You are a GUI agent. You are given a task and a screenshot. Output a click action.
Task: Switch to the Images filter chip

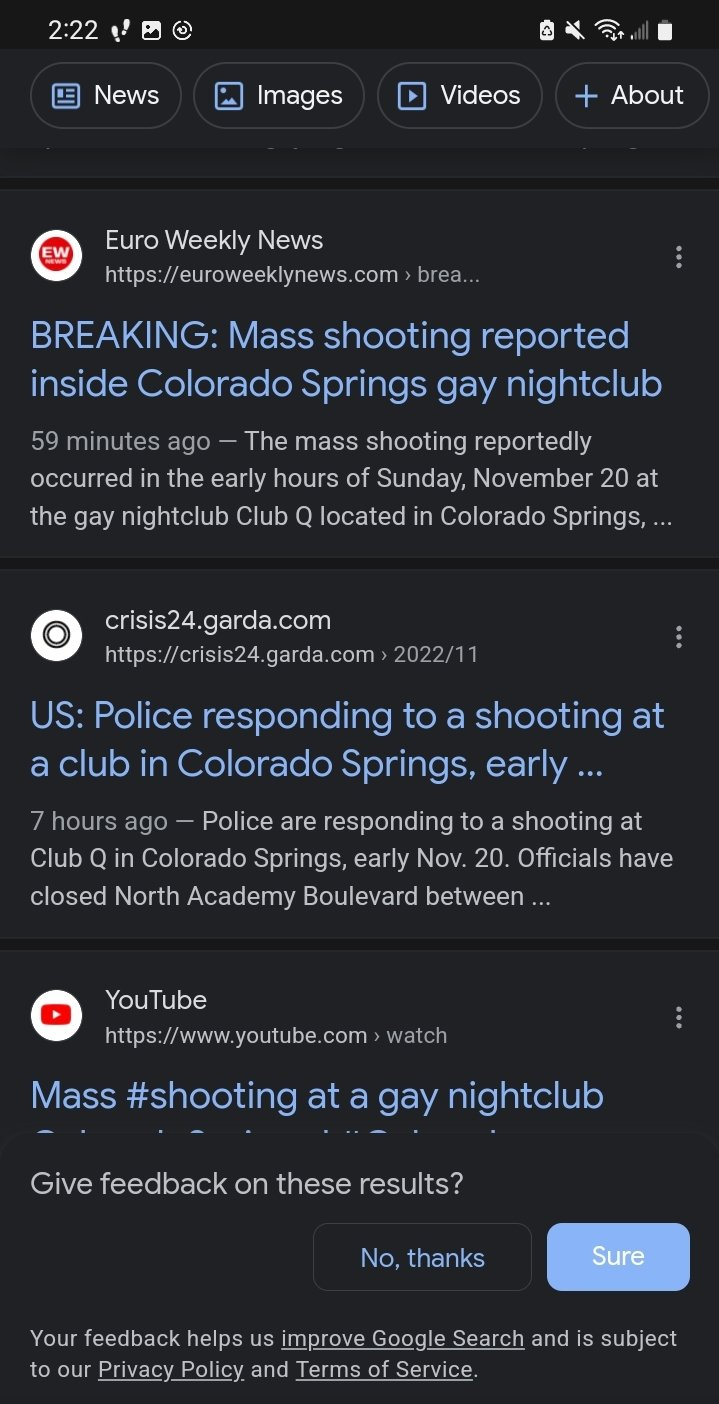pyautogui.click(x=279, y=96)
